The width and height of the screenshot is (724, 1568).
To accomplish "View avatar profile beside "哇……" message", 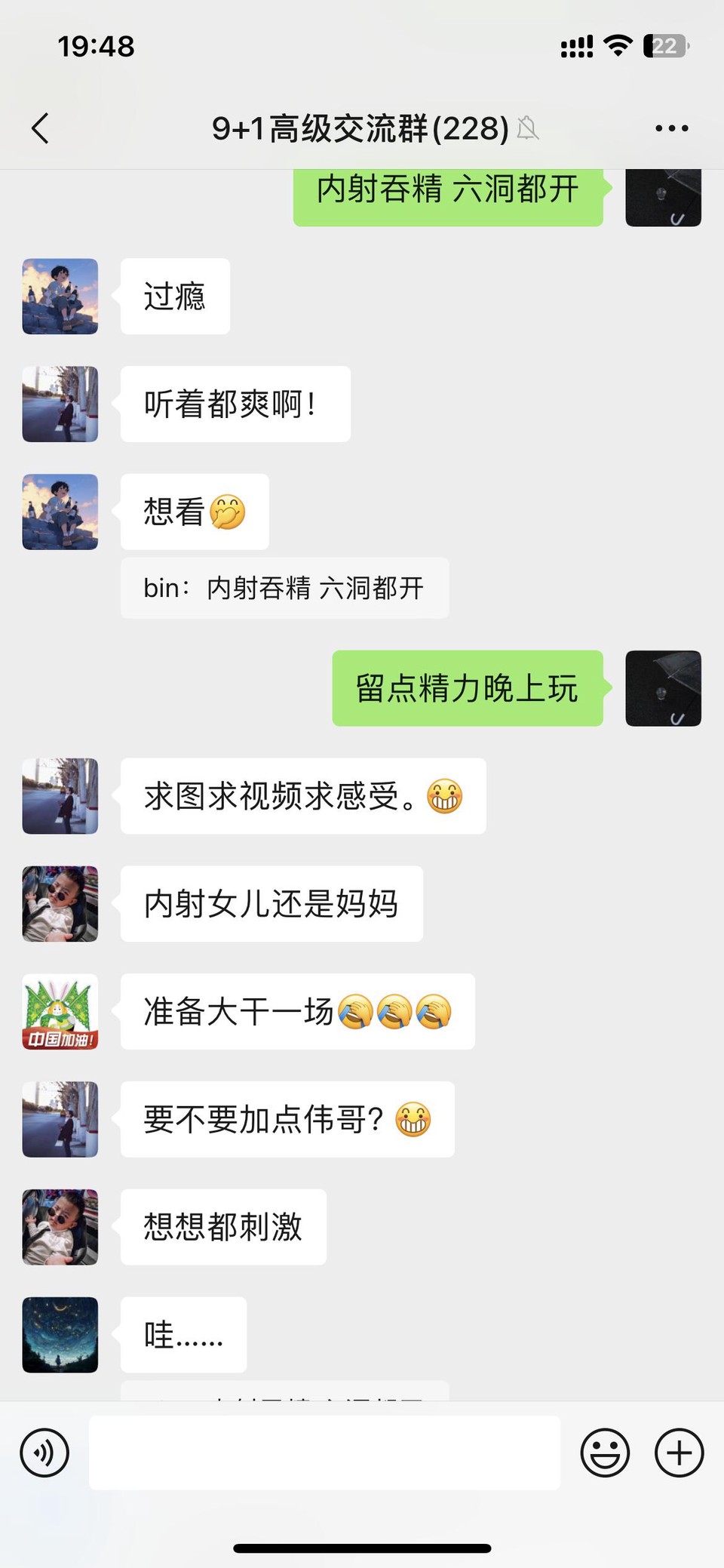I will coord(60,1335).
